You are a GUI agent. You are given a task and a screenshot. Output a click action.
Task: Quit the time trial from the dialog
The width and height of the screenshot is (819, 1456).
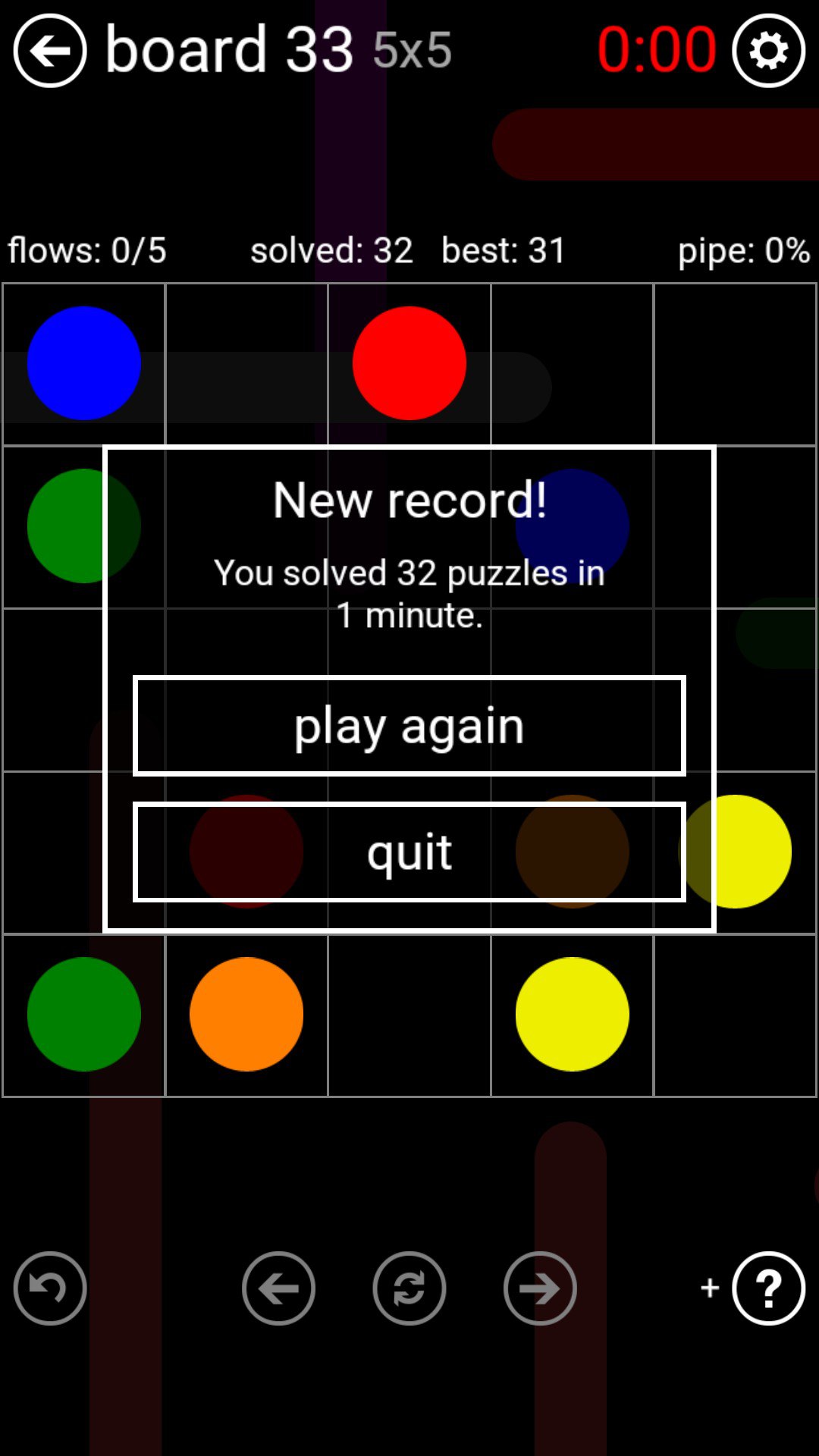point(409,852)
